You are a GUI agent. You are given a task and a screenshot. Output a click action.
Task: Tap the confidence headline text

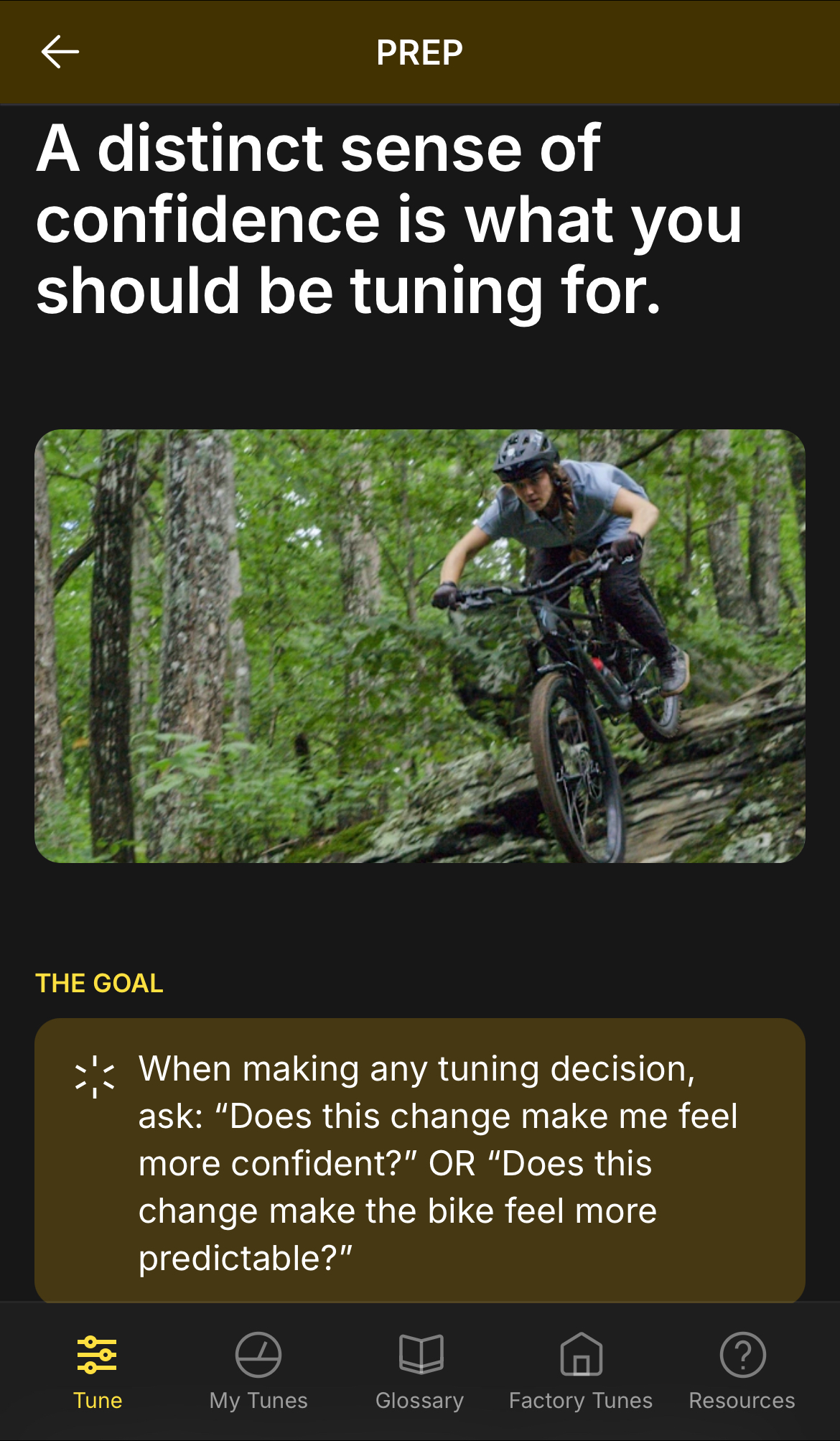pyautogui.click(x=388, y=219)
